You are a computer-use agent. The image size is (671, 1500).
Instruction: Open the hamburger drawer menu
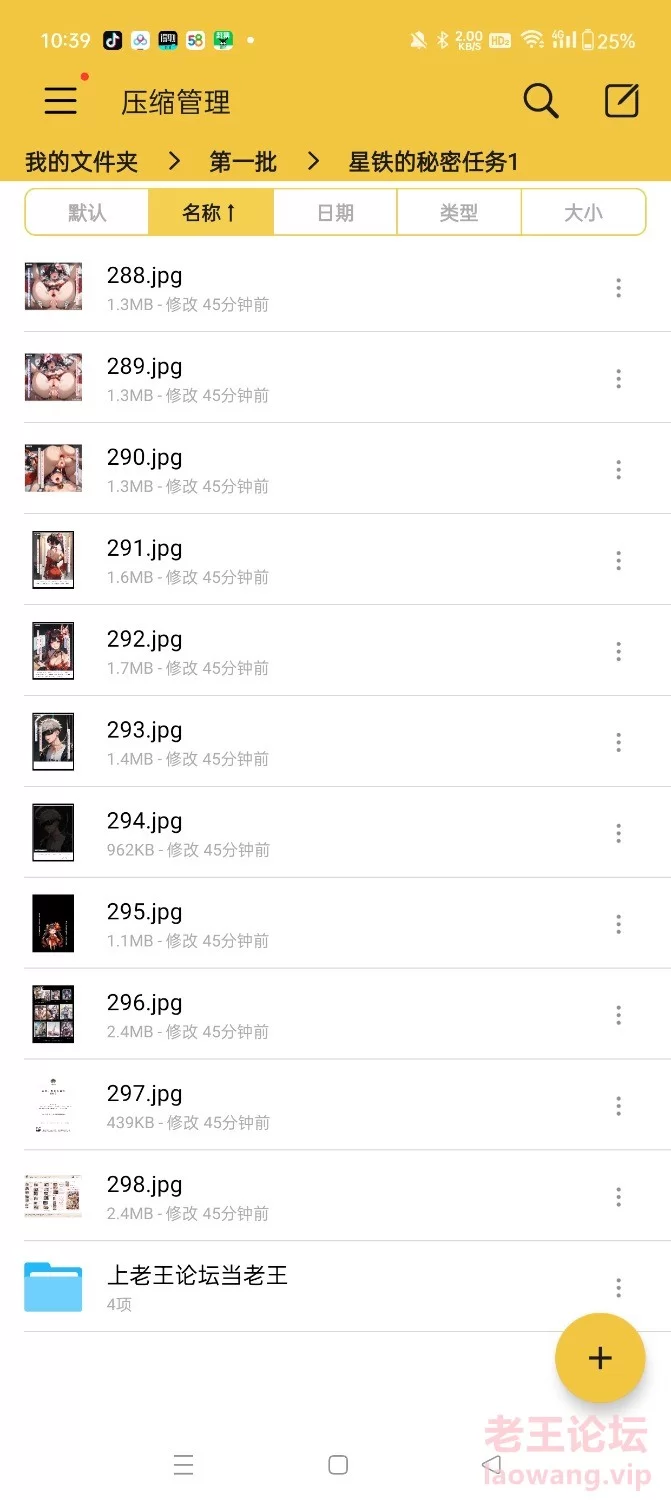click(x=61, y=100)
